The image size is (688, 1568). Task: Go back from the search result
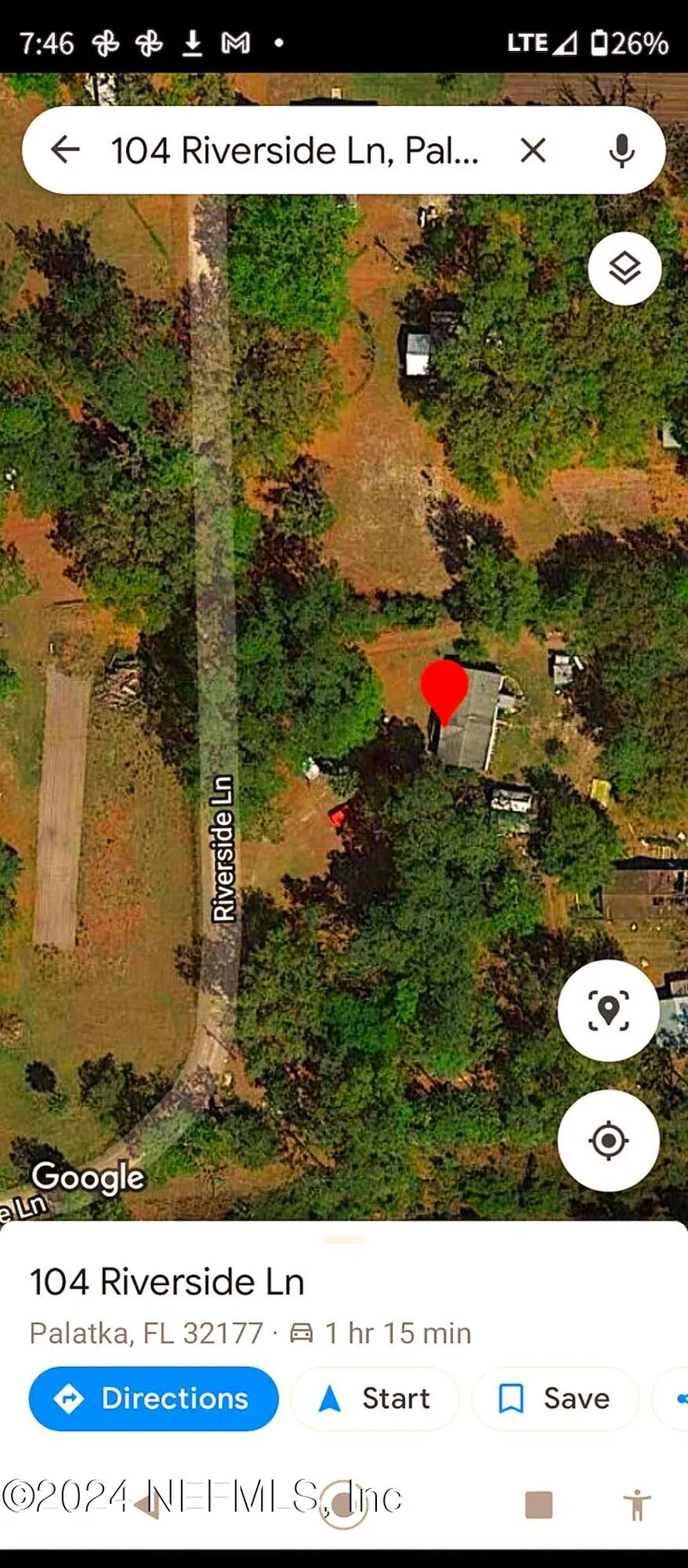click(x=65, y=150)
